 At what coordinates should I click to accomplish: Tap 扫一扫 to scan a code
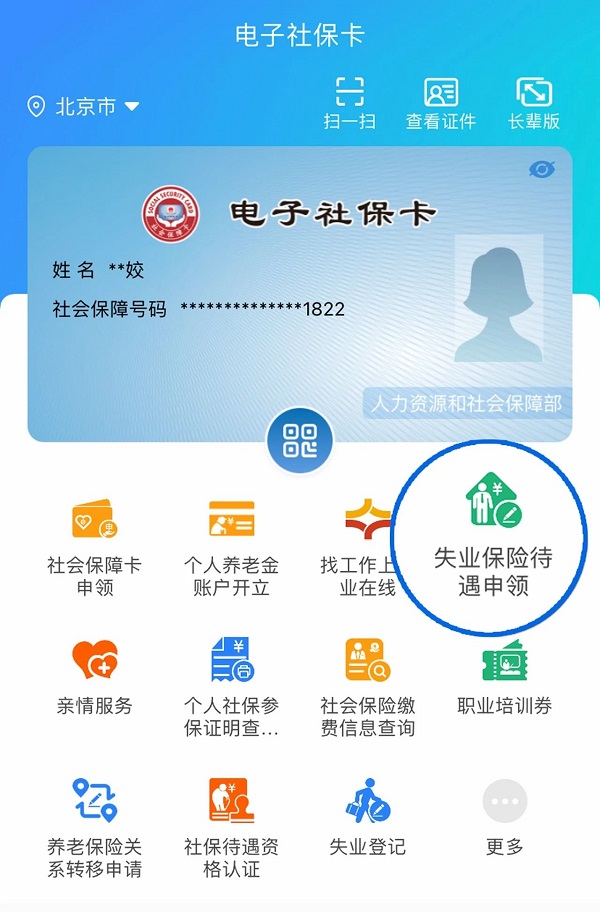pyautogui.click(x=349, y=103)
